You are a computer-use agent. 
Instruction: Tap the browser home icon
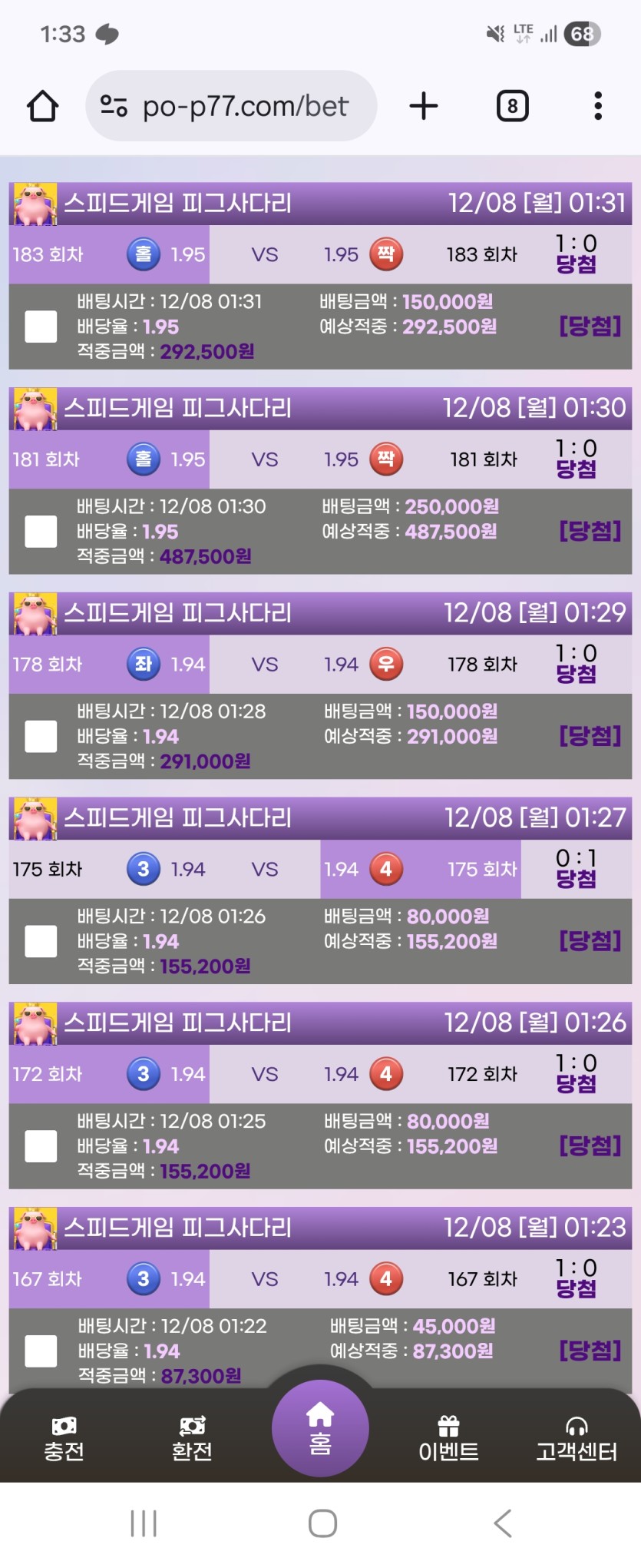43,106
